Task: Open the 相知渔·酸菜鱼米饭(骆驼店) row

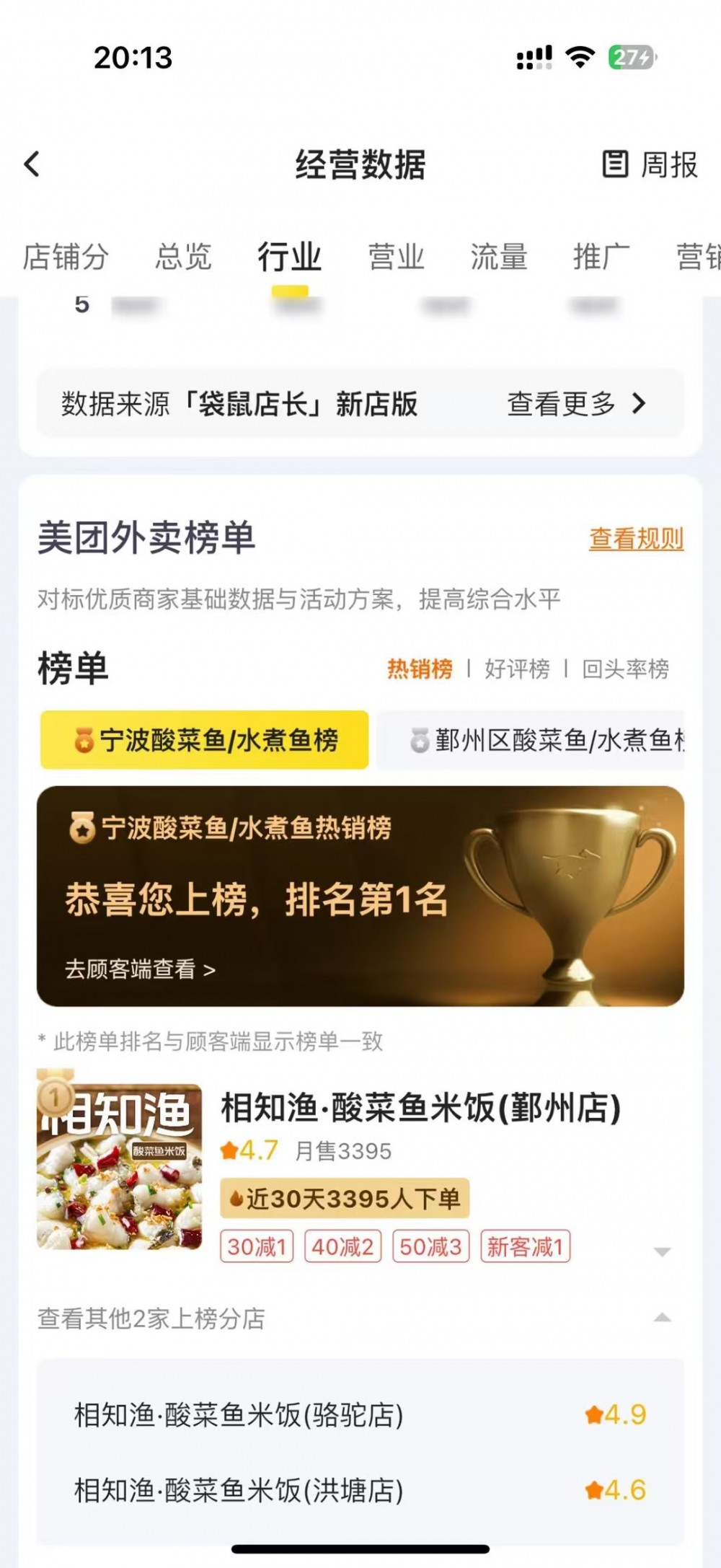Action: (360, 1415)
